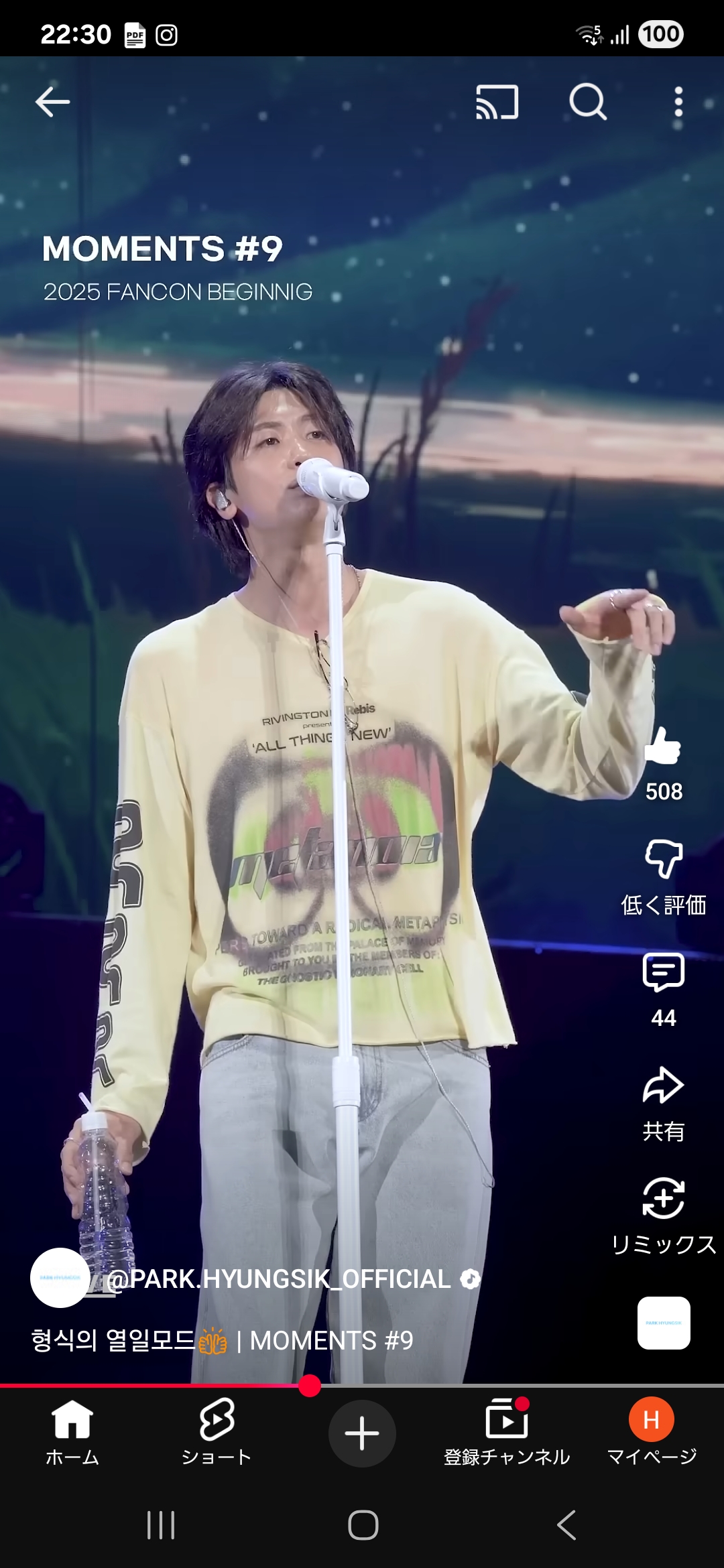The height and width of the screenshot is (1568, 724).
Task: Open the @PARK.HYUNGSIK_OFFICIAL channel
Action: tap(278, 1279)
